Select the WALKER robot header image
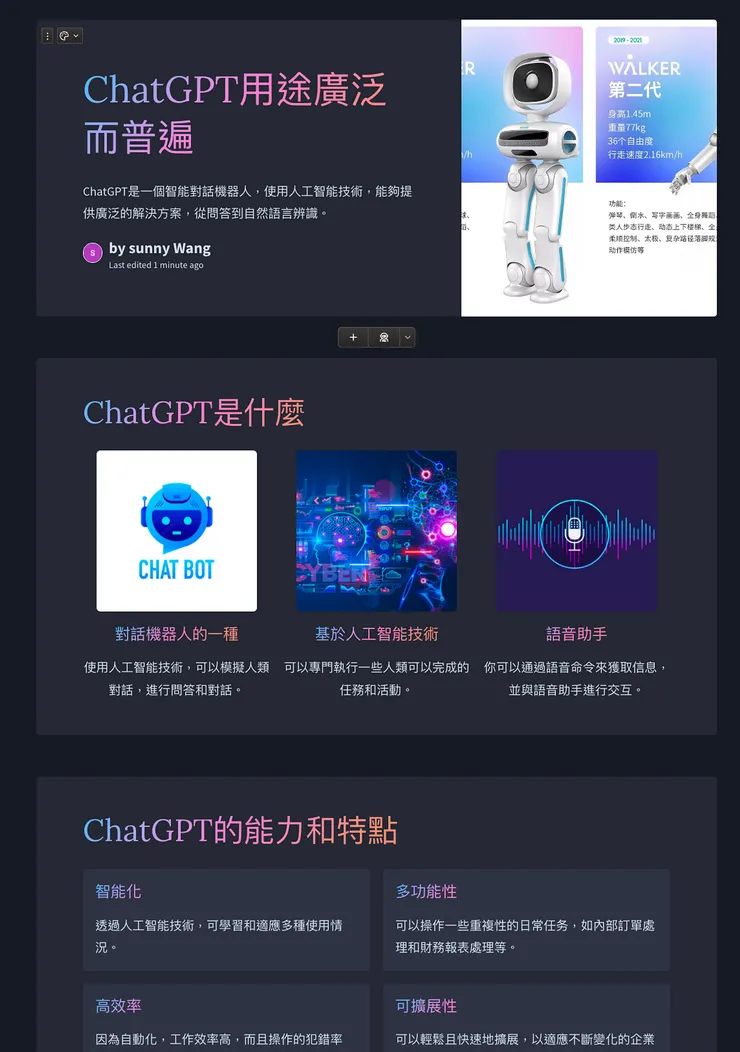Viewport: 740px width, 1052px height. [588, 166]
